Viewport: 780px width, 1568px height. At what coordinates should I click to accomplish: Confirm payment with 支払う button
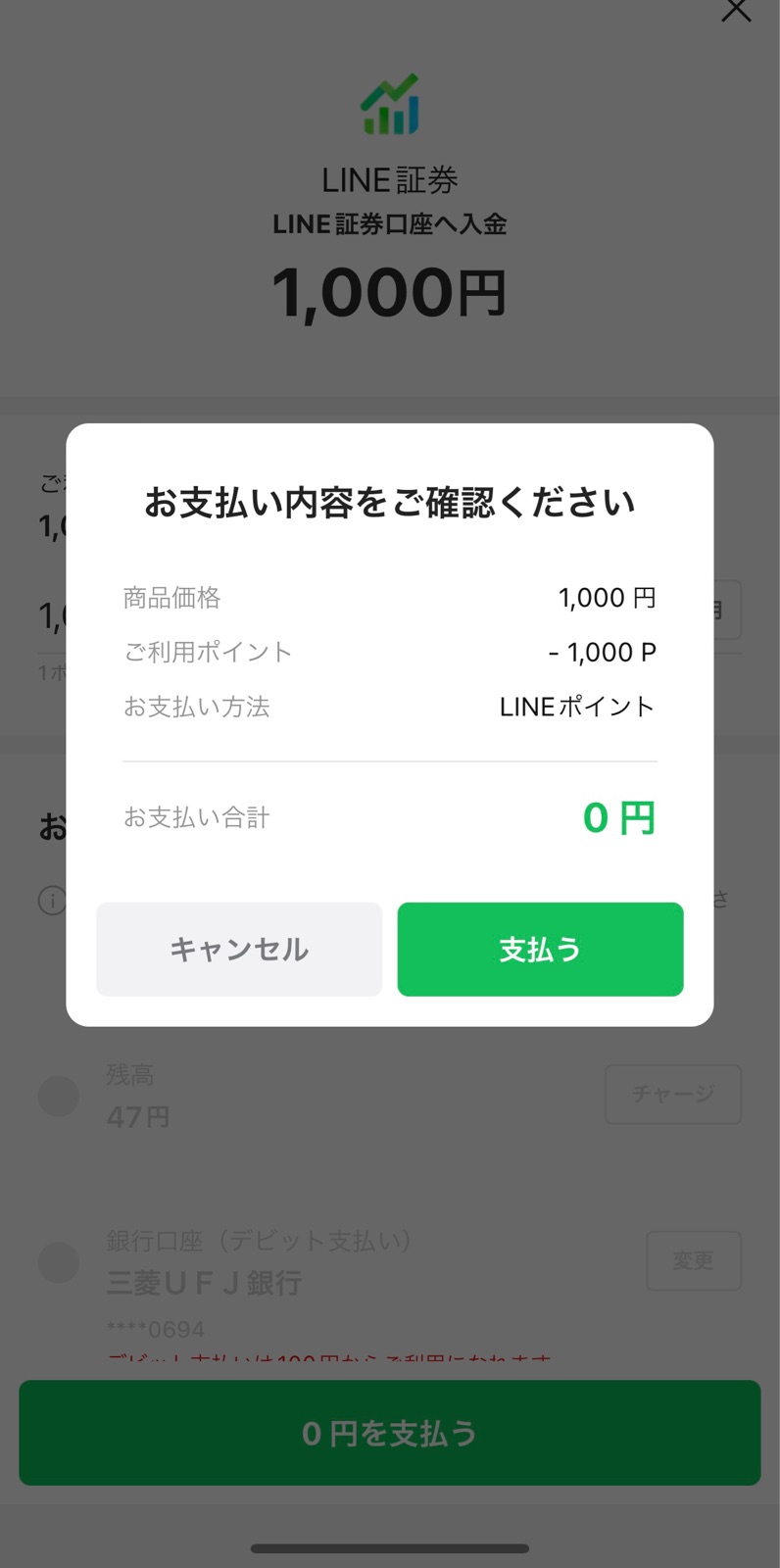tap(540, 949)
